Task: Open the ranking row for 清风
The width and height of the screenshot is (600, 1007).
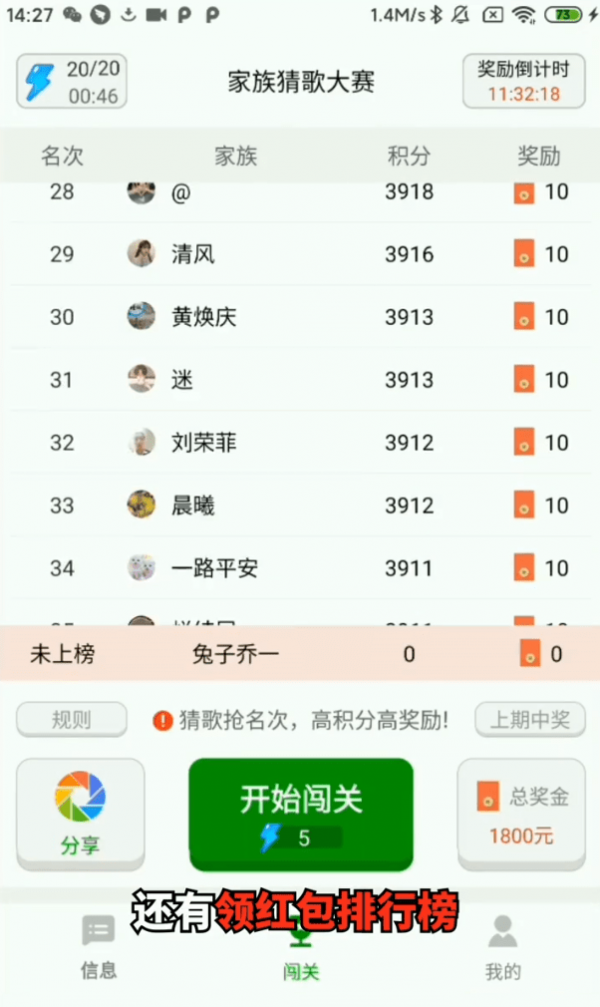Action: 300,254
